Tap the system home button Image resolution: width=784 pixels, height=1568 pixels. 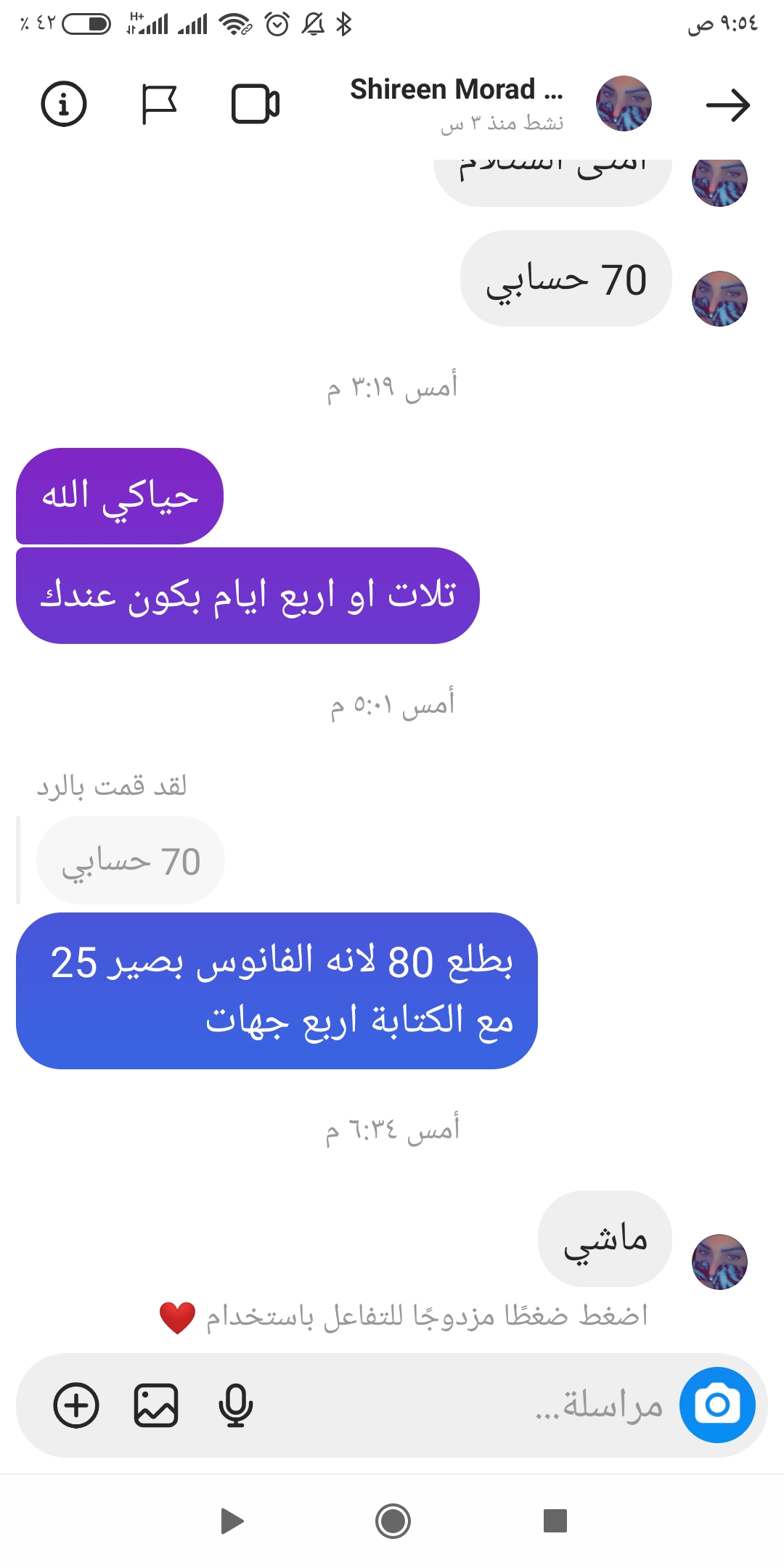393,1521
